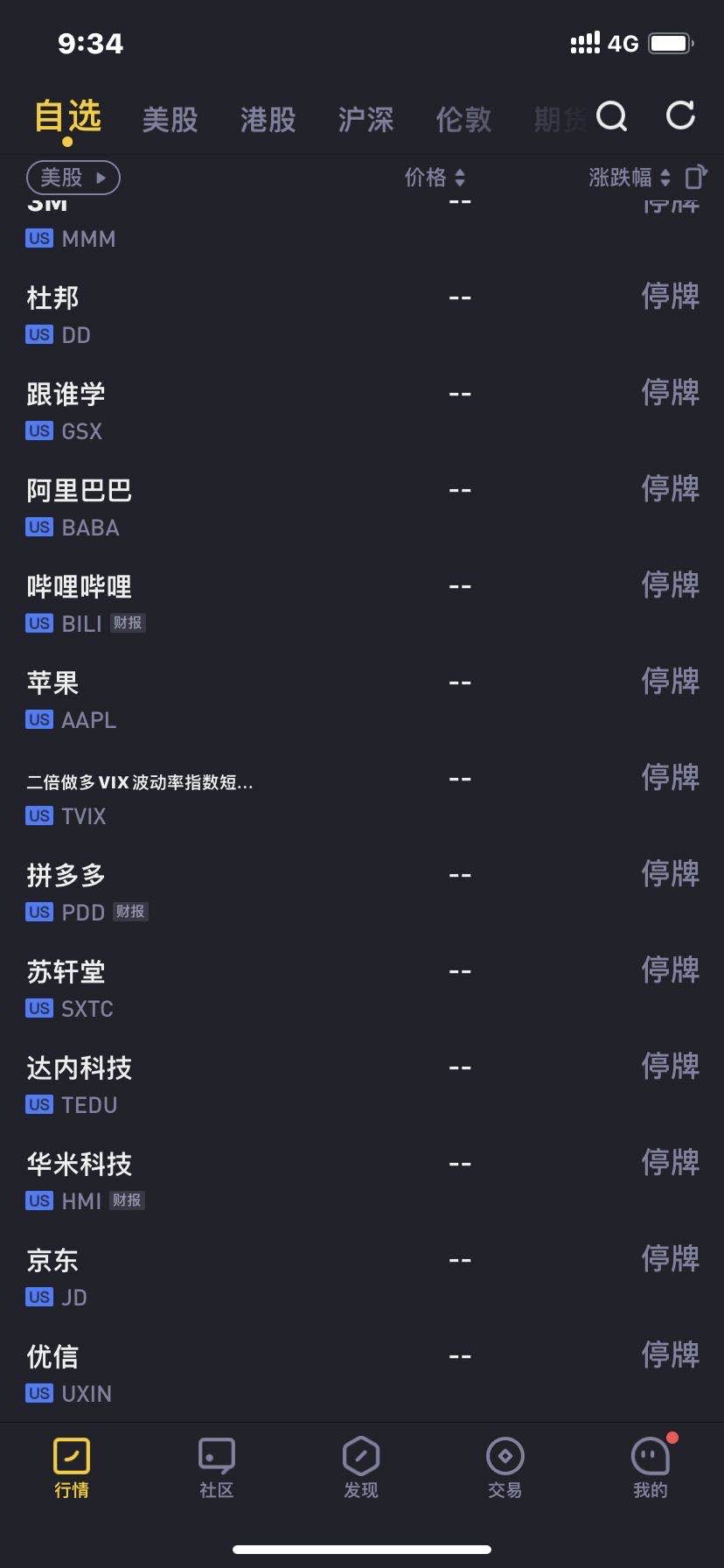Screen dimensions: 724x1568
Task: Switch to the 美股 top tab
Action: tap(171, 119)
